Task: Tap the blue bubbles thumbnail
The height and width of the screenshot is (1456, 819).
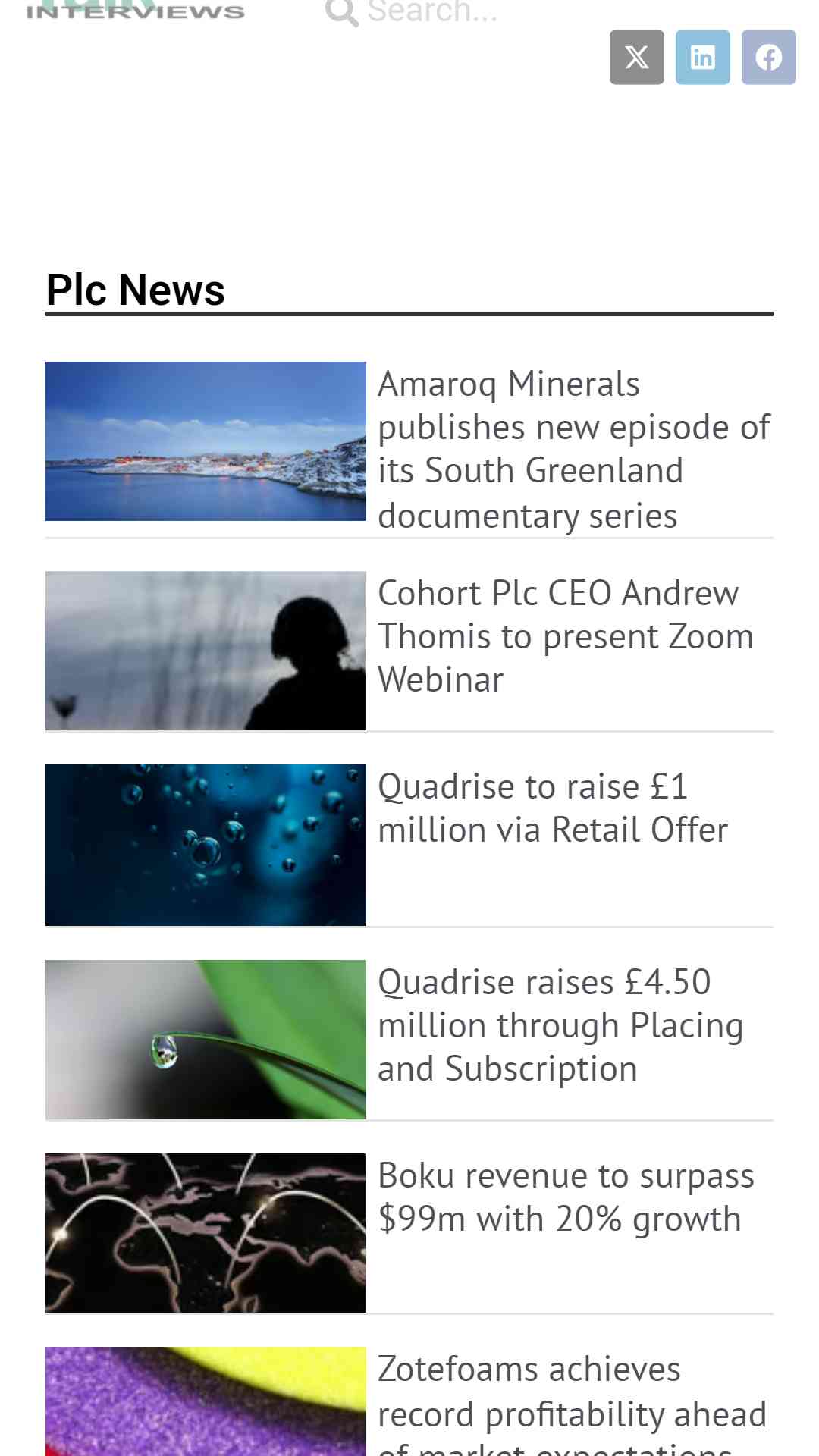Action: [206, 845]
